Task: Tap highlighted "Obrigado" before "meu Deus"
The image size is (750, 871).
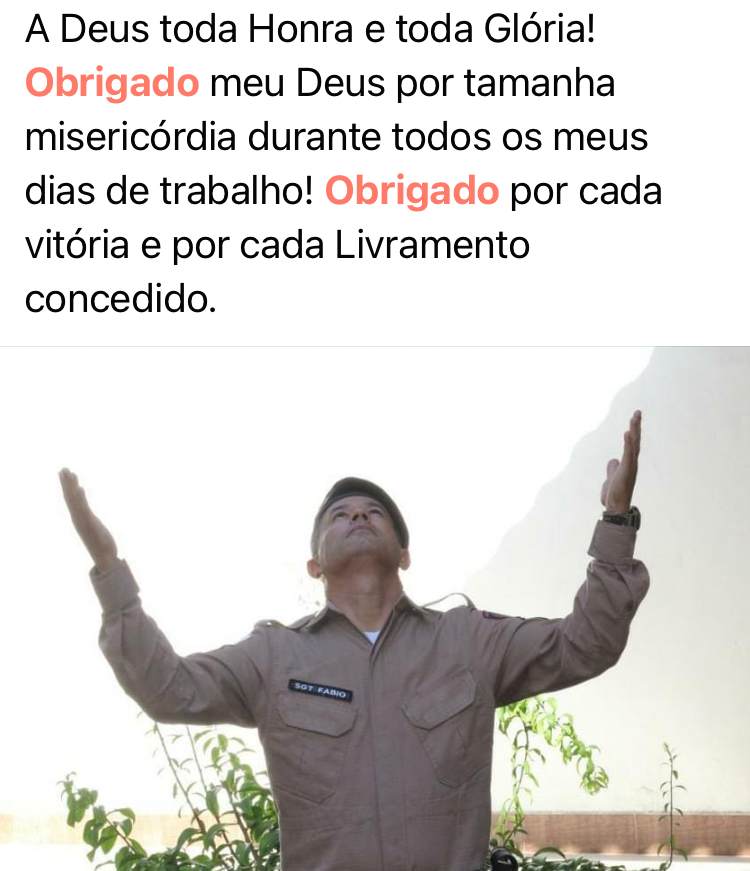Action: (112, 83)
